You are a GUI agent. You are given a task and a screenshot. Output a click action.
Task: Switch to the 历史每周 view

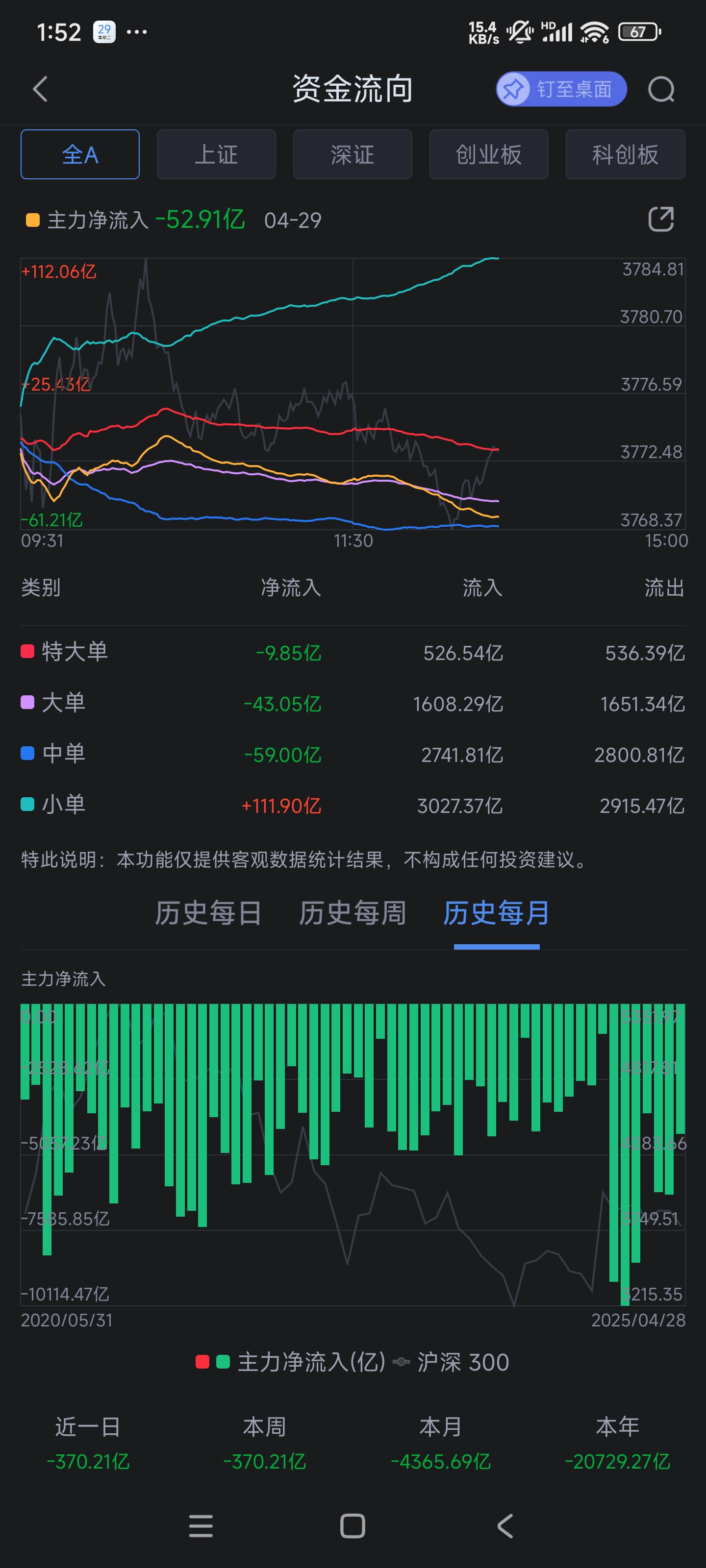point(352,913)
